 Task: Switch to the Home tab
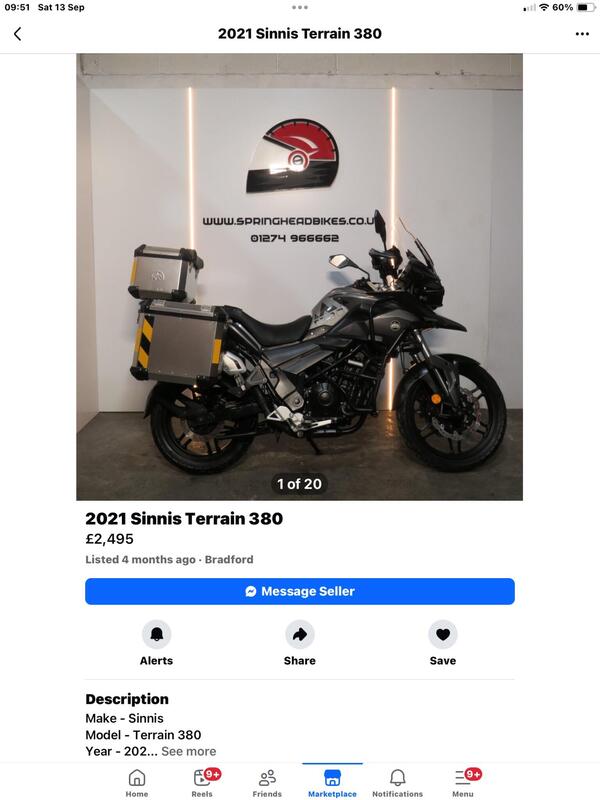coord(137,781)
